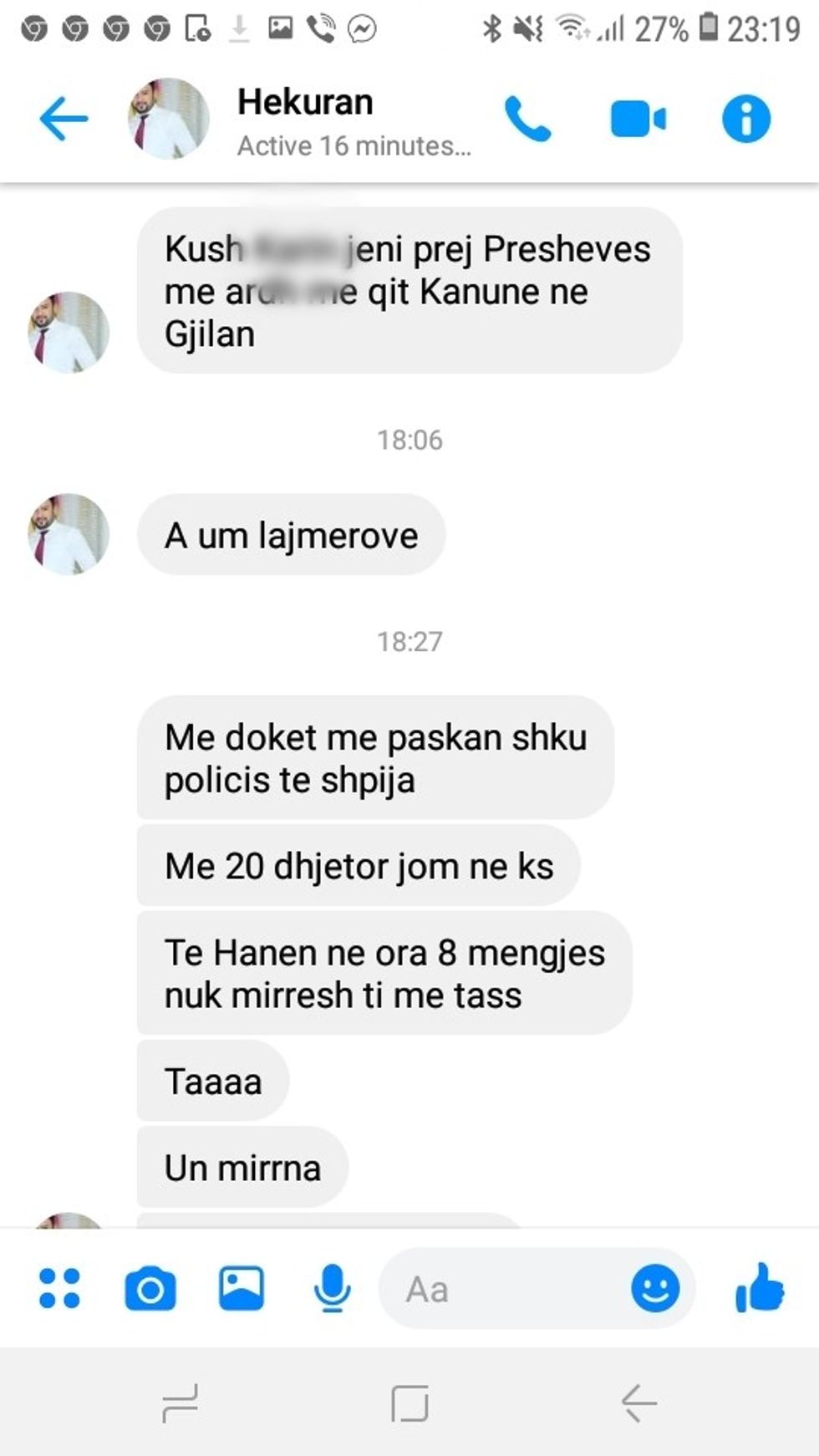Start a voice call with Hekuran

click(527, 119)
